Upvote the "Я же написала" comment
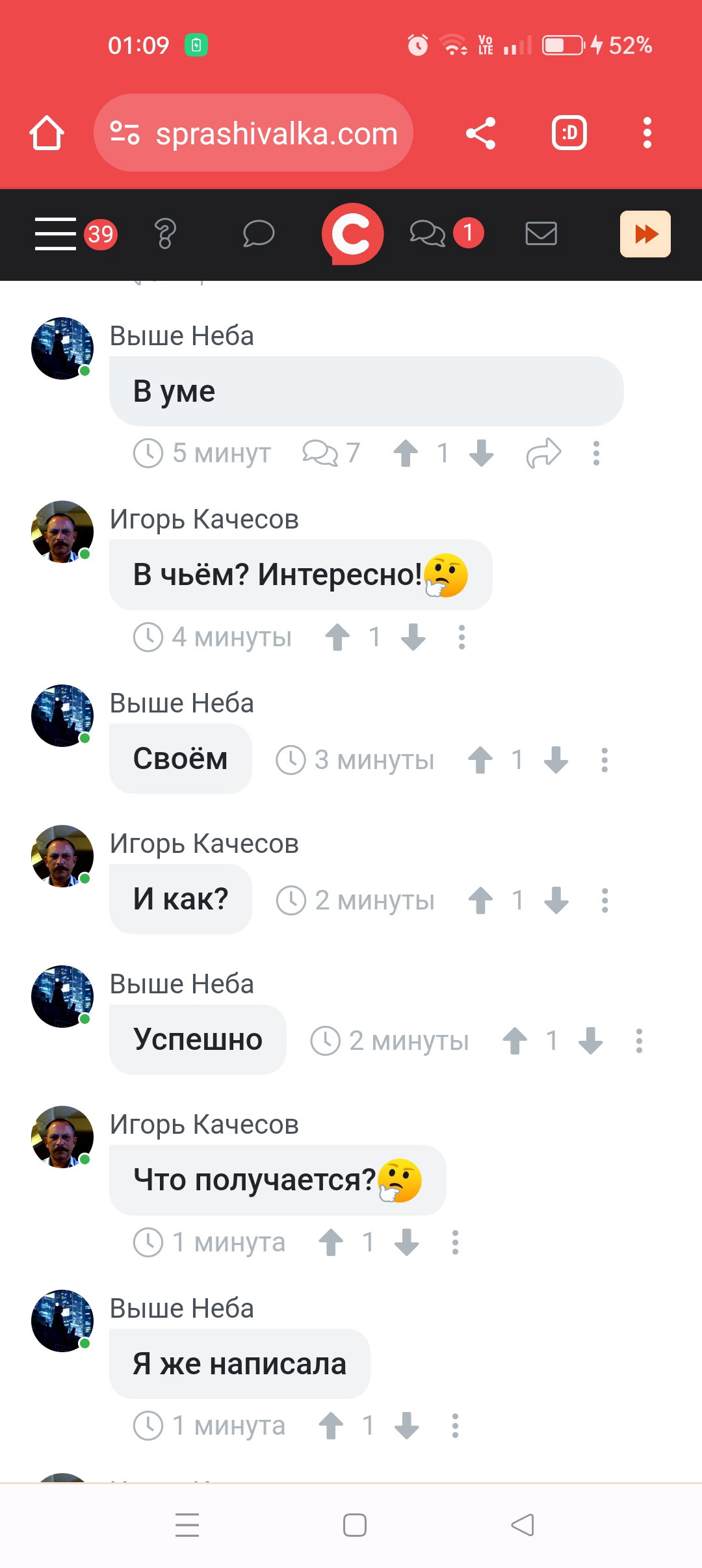Screen dimensions: 702x1568 point(331,1426)
